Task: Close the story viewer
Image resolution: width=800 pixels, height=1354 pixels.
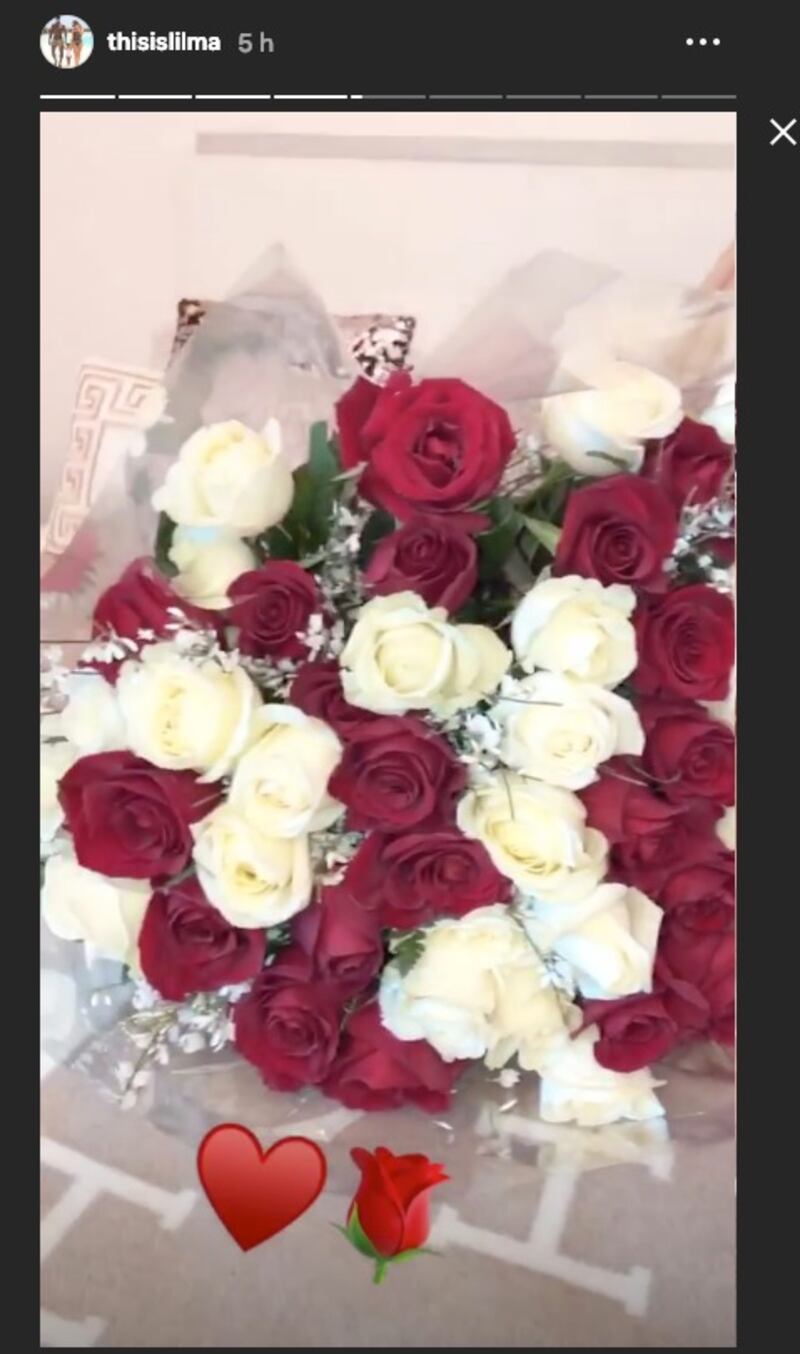Action: 782,132
